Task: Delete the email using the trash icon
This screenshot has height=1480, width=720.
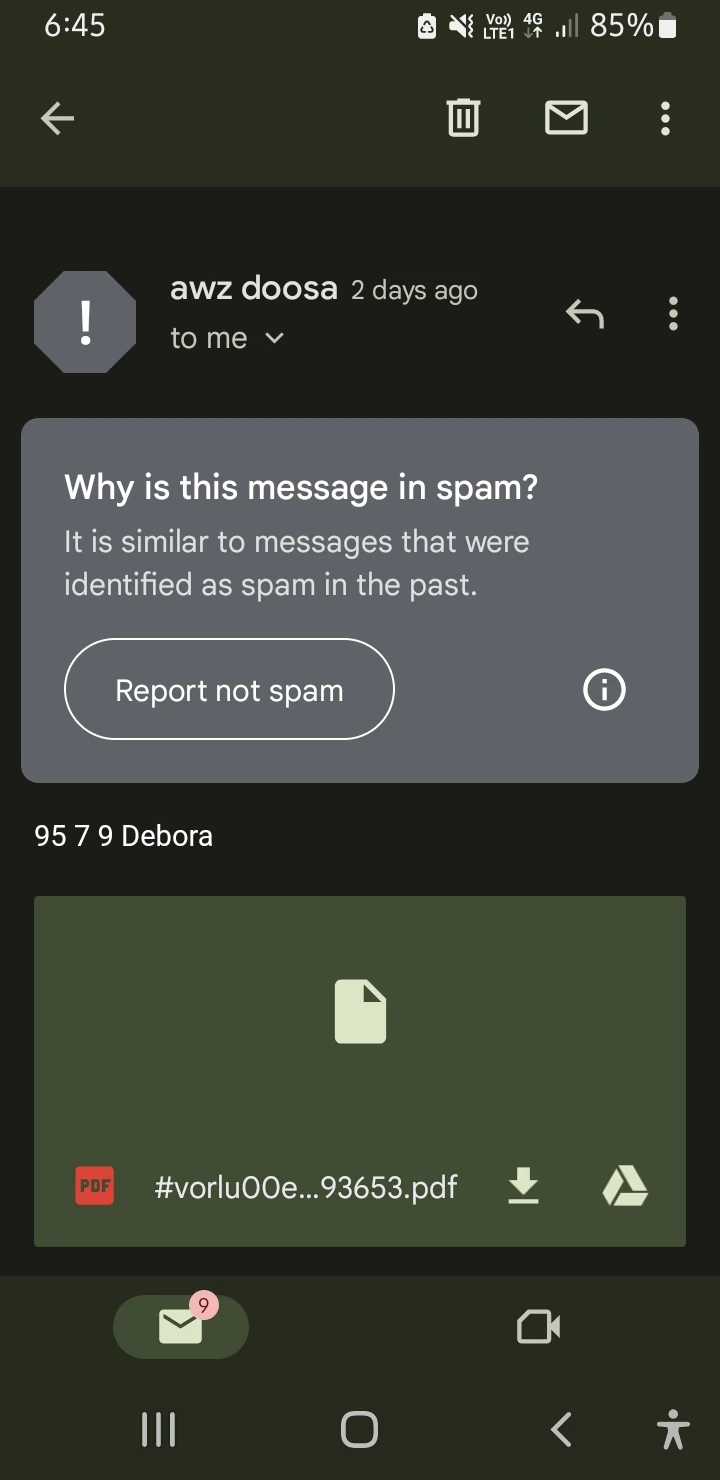Action: tap(462, 117)
